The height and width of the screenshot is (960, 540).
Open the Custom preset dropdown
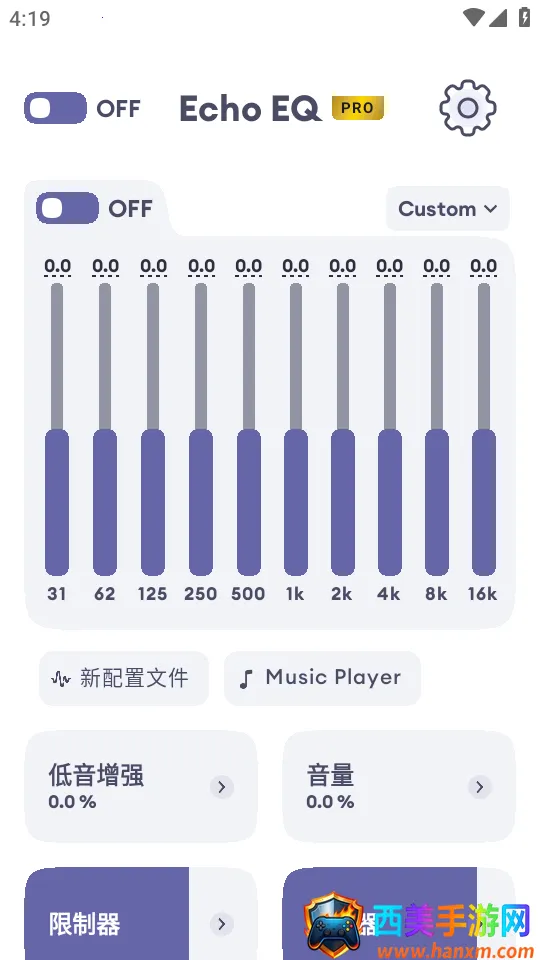(448, 209)
